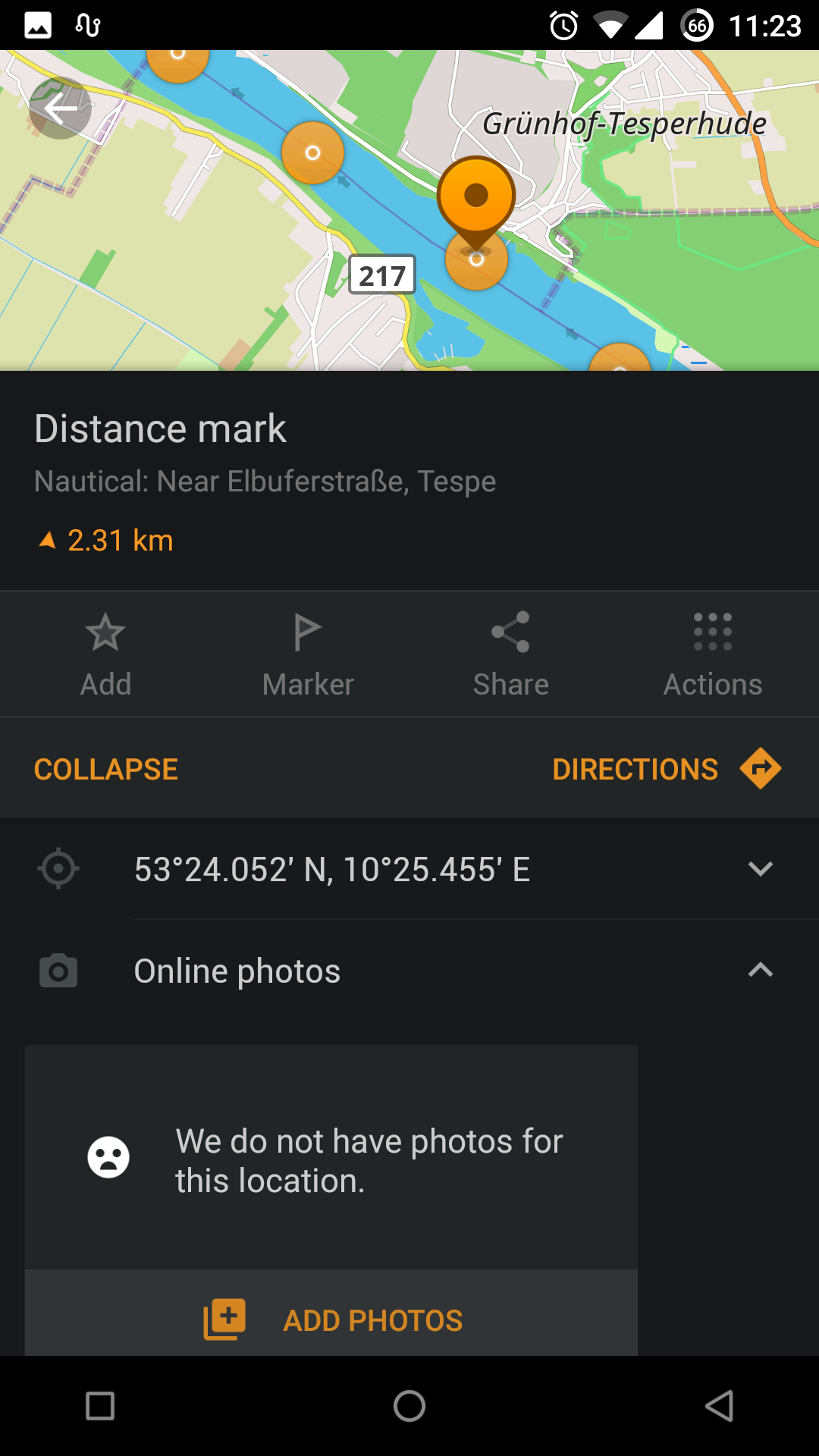Select the 217 road shield marker
Screen dimensions: 819x1456
pyautogui.click(x=381, y=275)
